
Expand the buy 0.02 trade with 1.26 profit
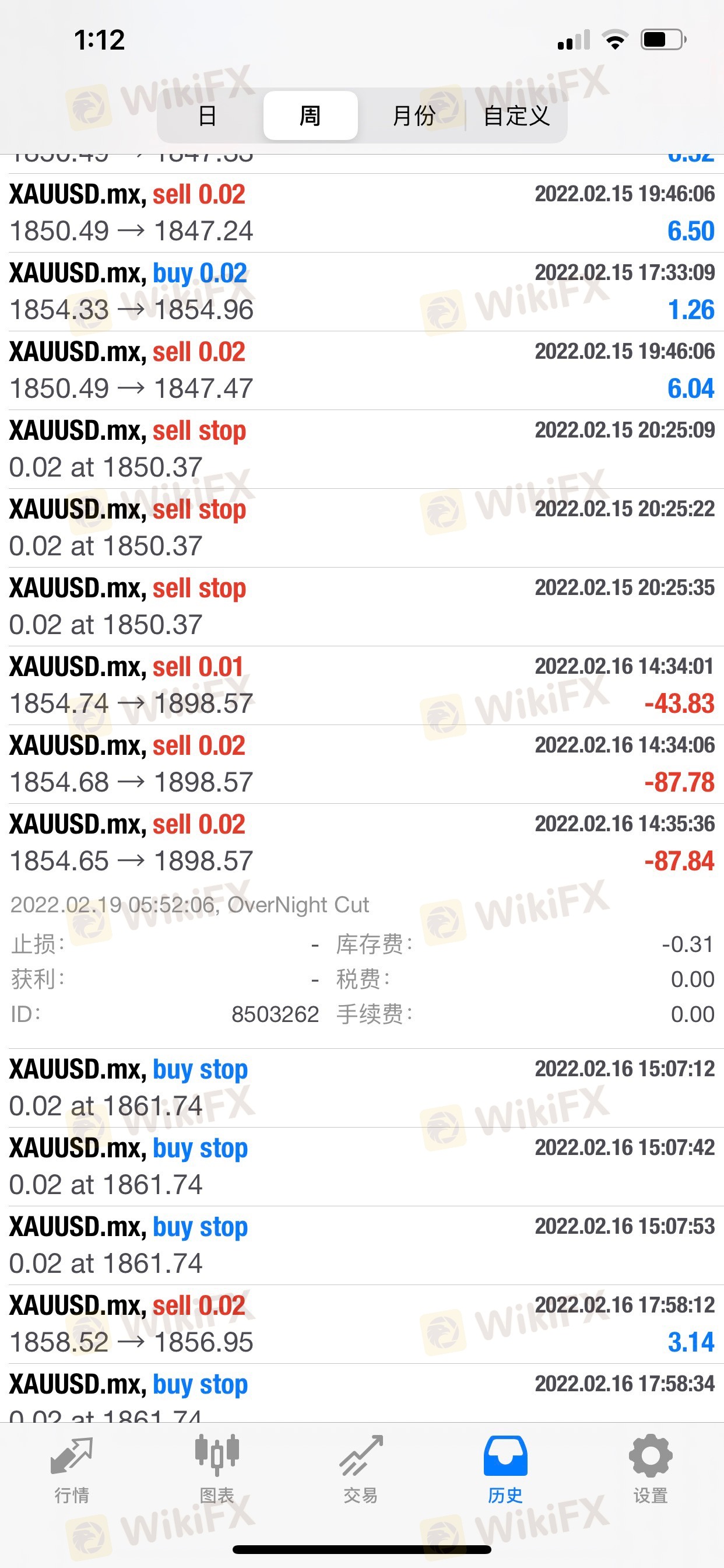[x=362, y=292]
